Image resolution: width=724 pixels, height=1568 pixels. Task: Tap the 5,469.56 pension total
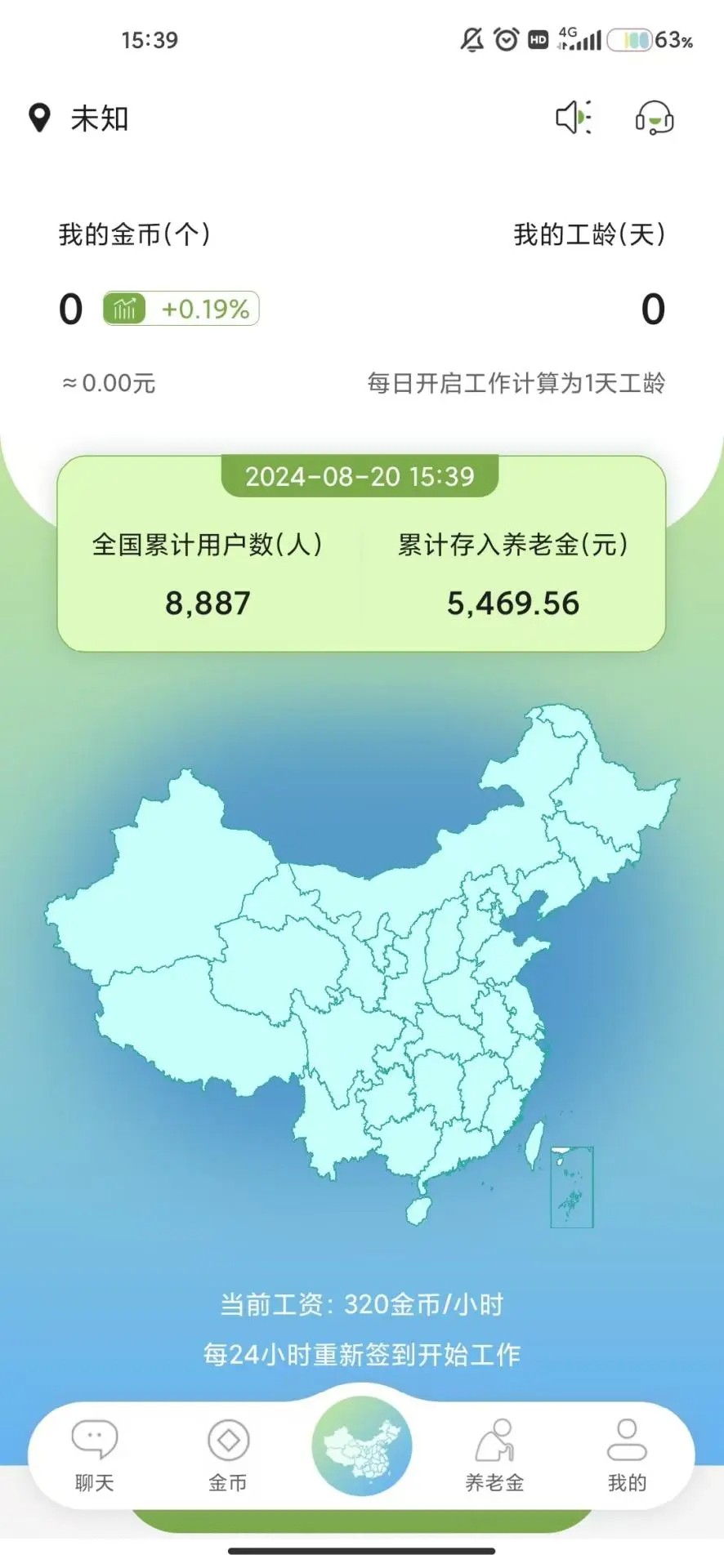[x=512, y=603]
